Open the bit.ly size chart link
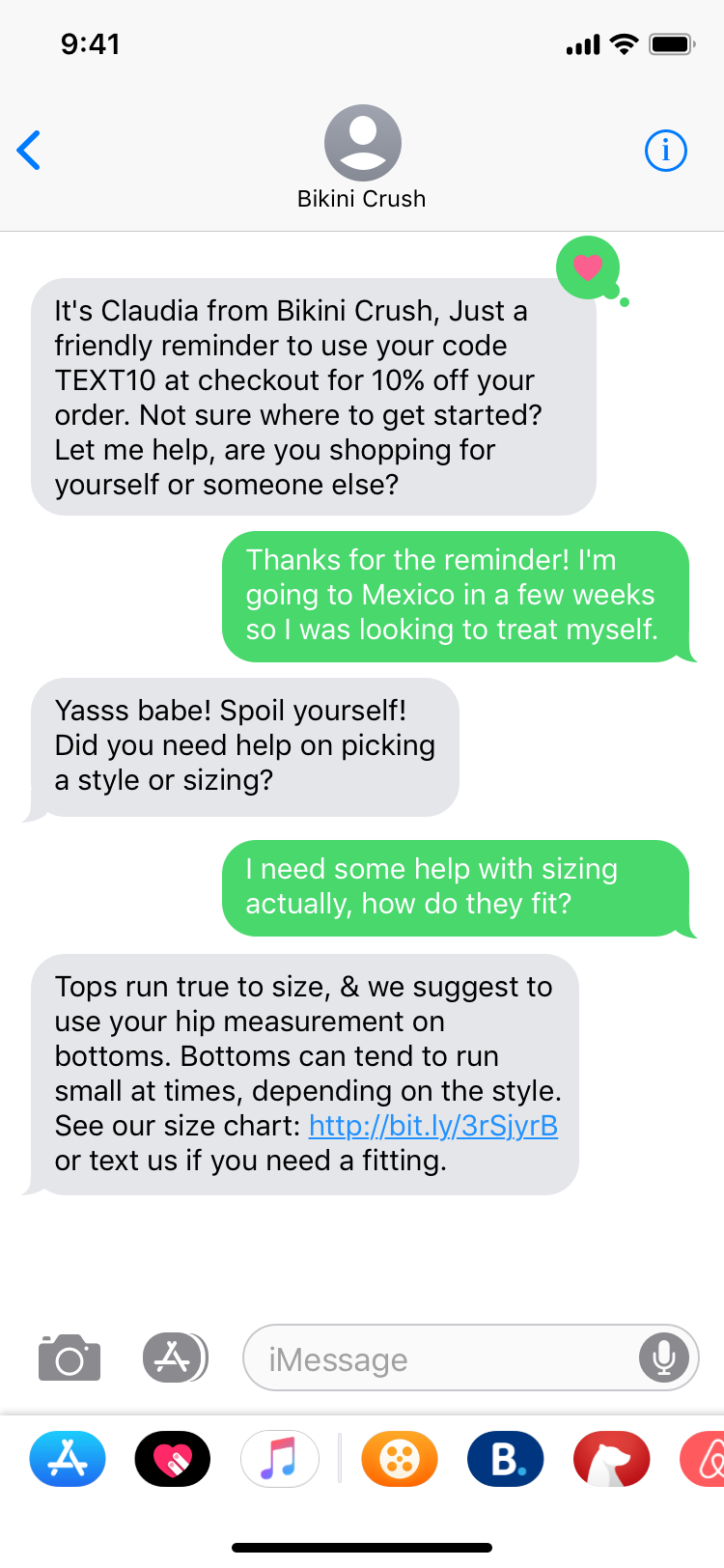Screen dimensions: 724x1568 pyautogui.click(x=433, y=1126)
